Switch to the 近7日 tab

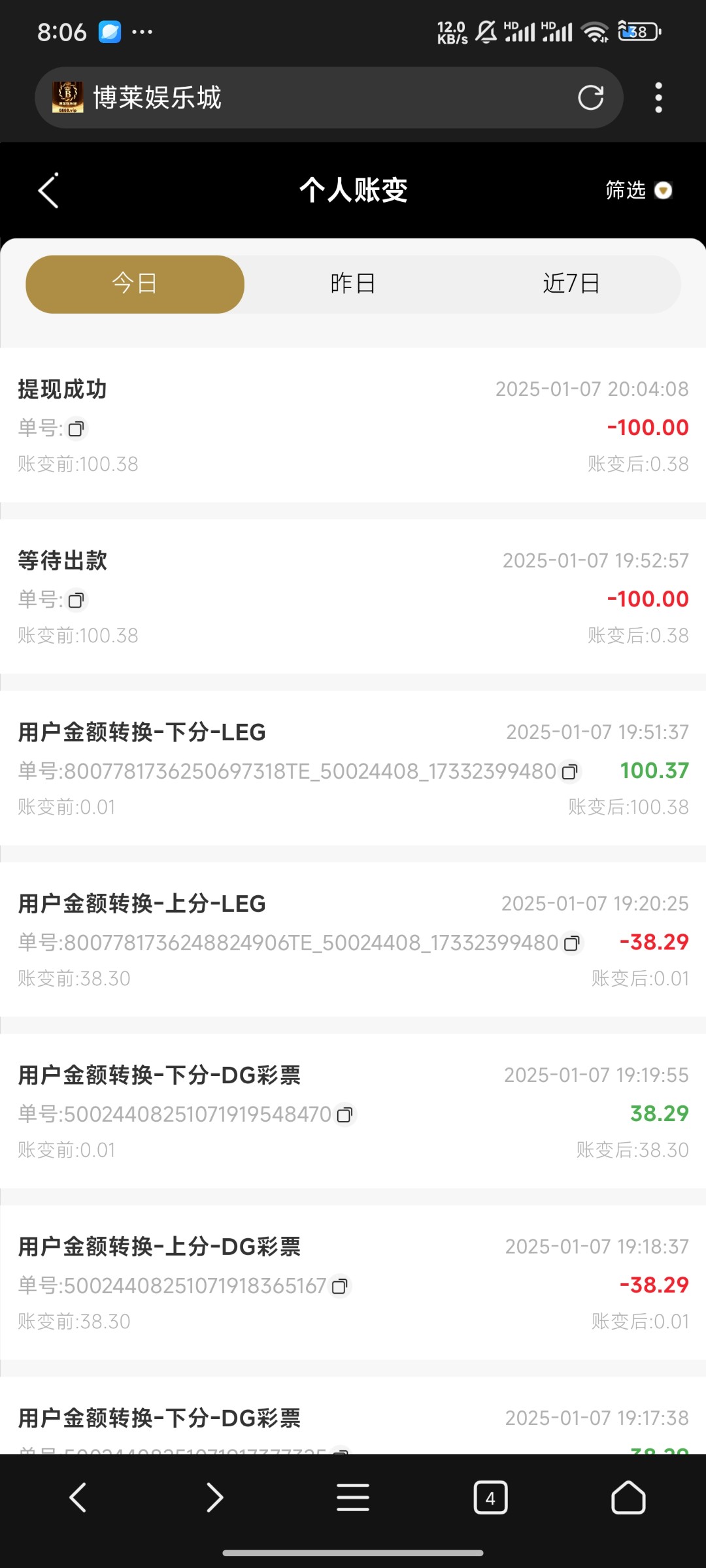coord(571,284)
